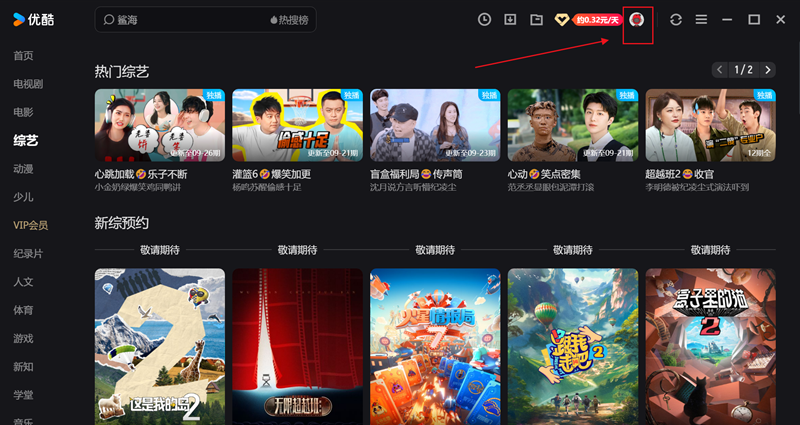Go to next page of 热门综艺
The height and width of the screenshot is (425, 800).
767,70
